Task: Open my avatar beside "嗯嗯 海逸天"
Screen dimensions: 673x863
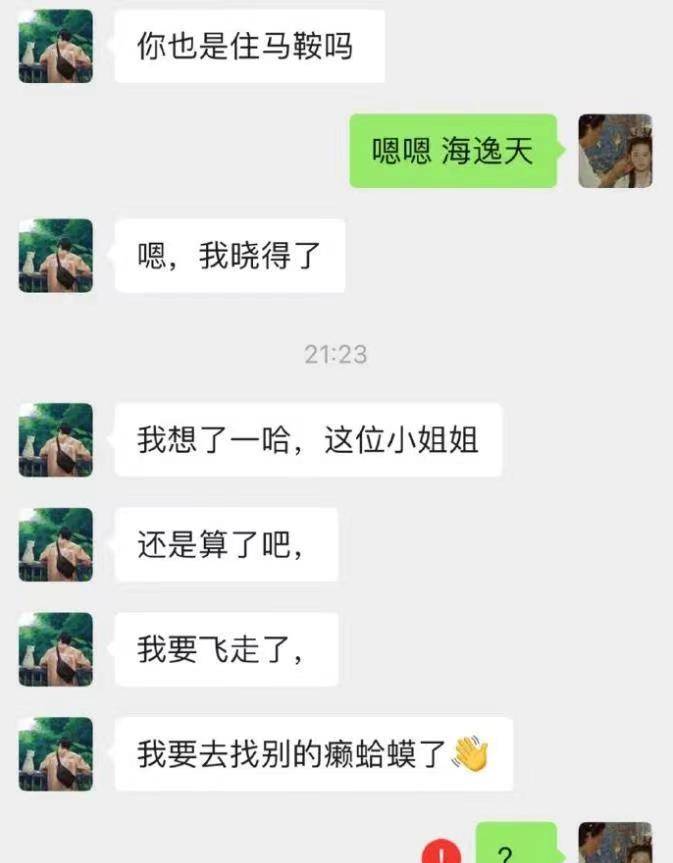Action: (x=615, y=151)
